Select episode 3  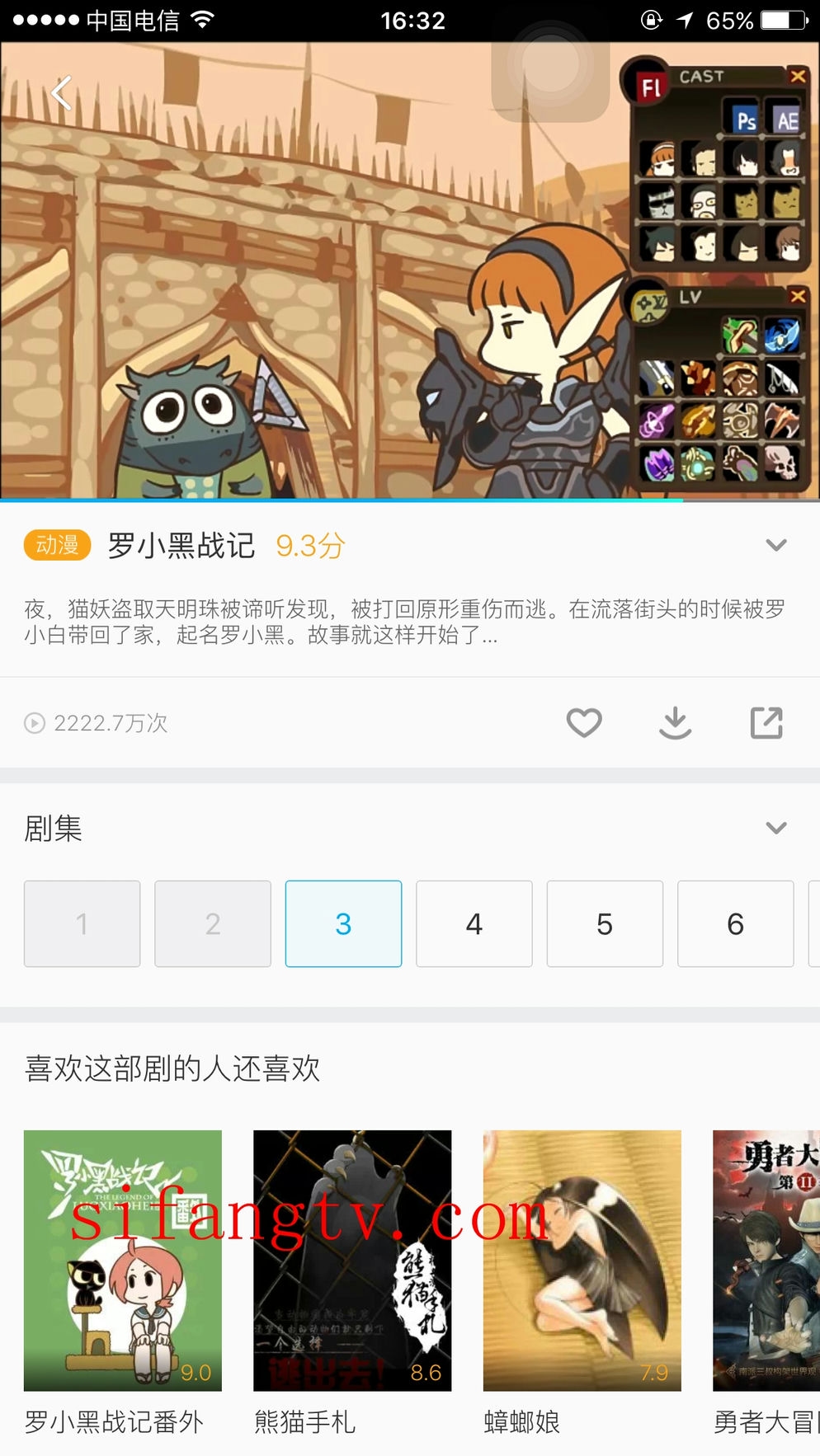[343, 923]
